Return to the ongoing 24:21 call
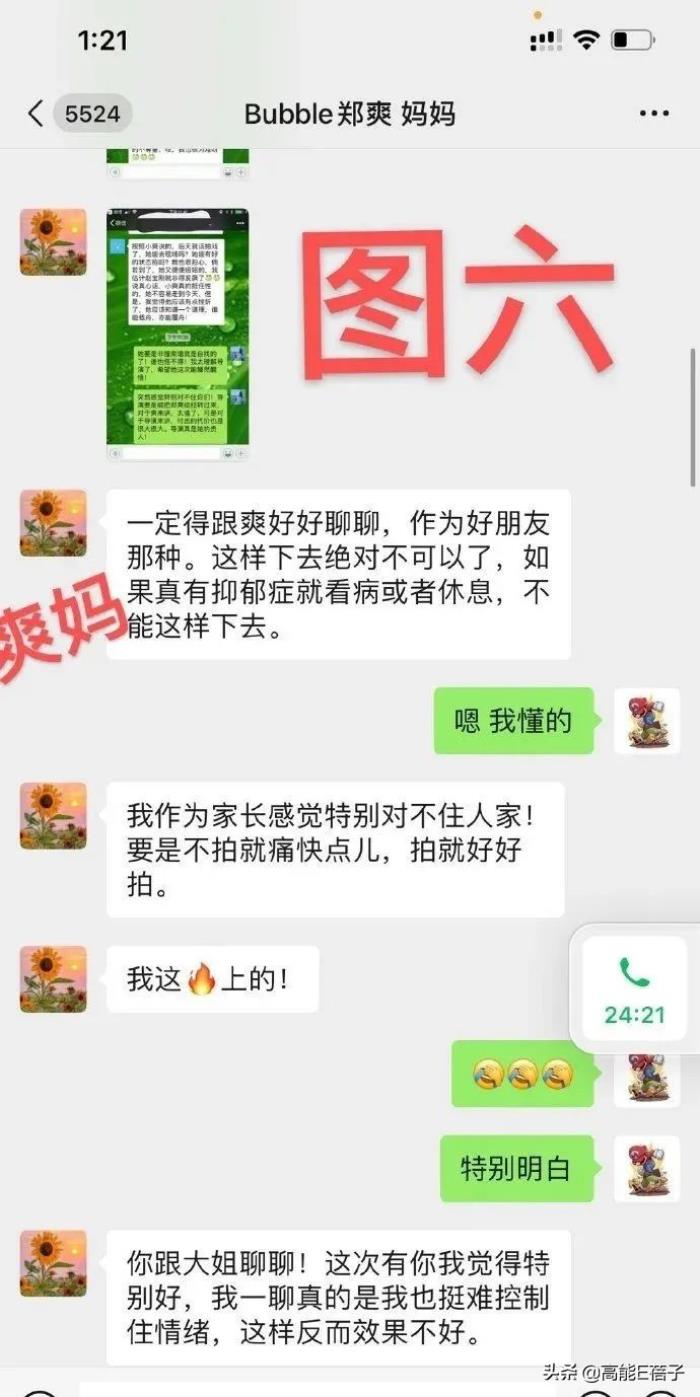This screenshot has width=700, height=1397. tap(634, 989)
